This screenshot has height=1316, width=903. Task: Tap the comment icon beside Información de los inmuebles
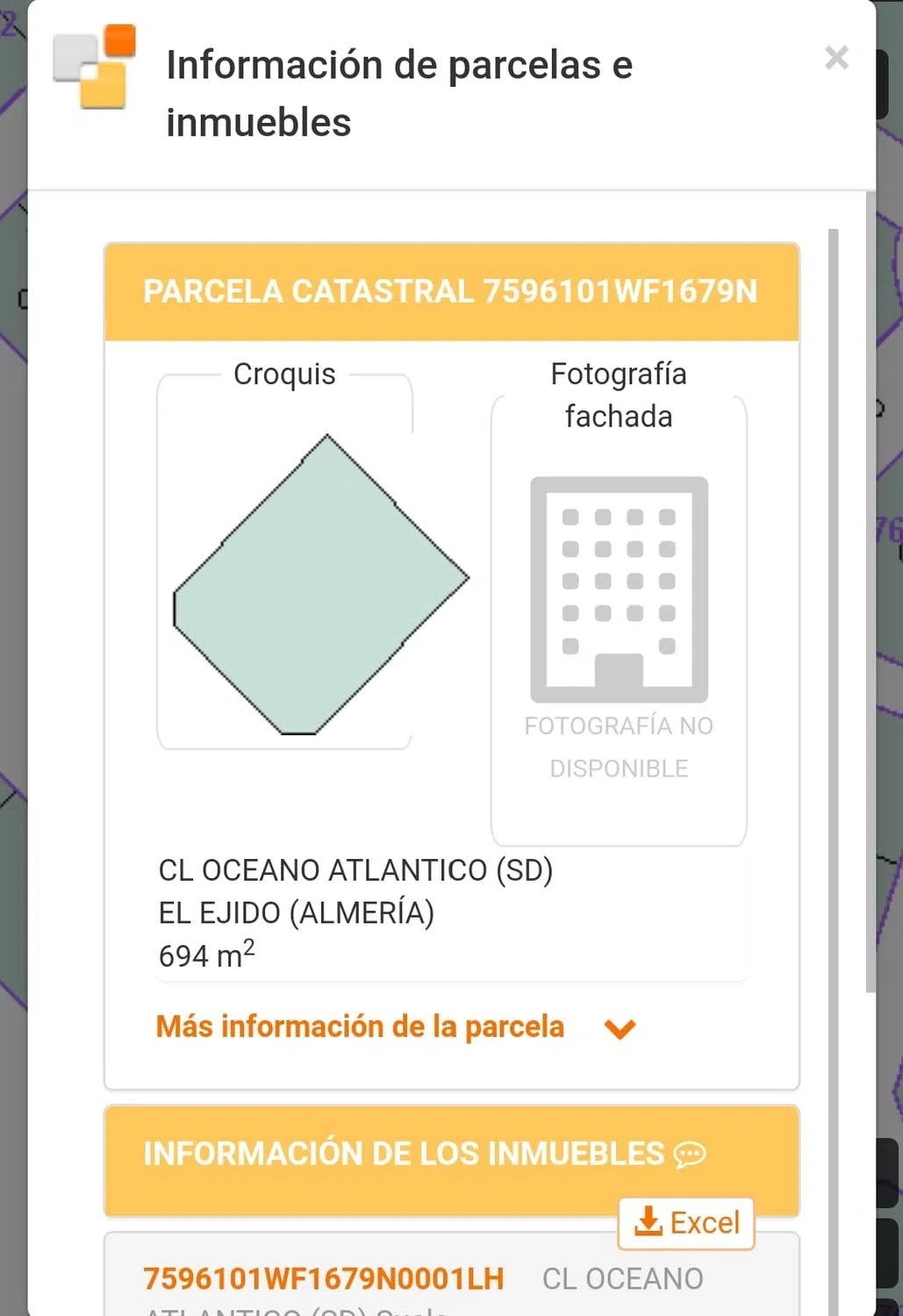[x=690, y=1155]
